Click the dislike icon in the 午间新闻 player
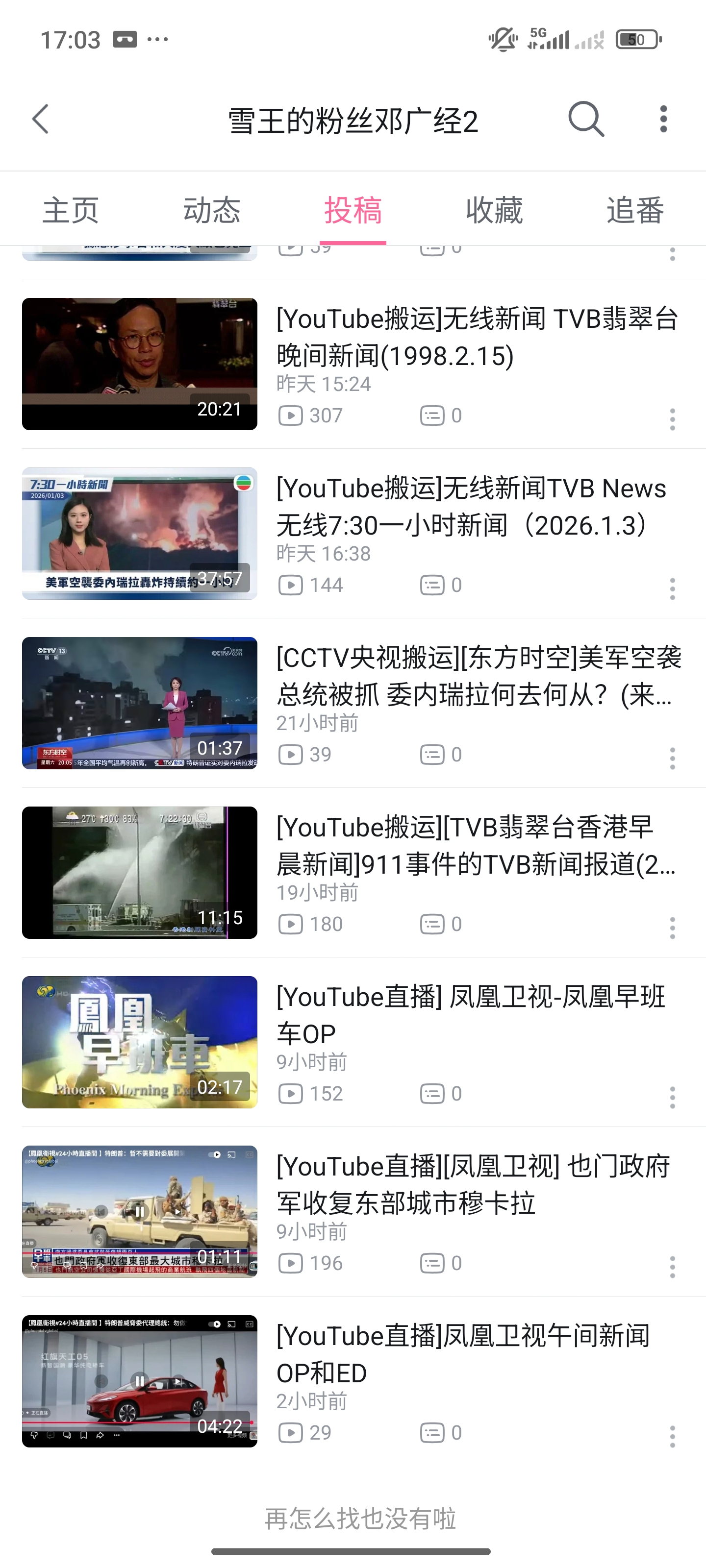Viewport: 706px width, 1568px height. pos(34,1435)
